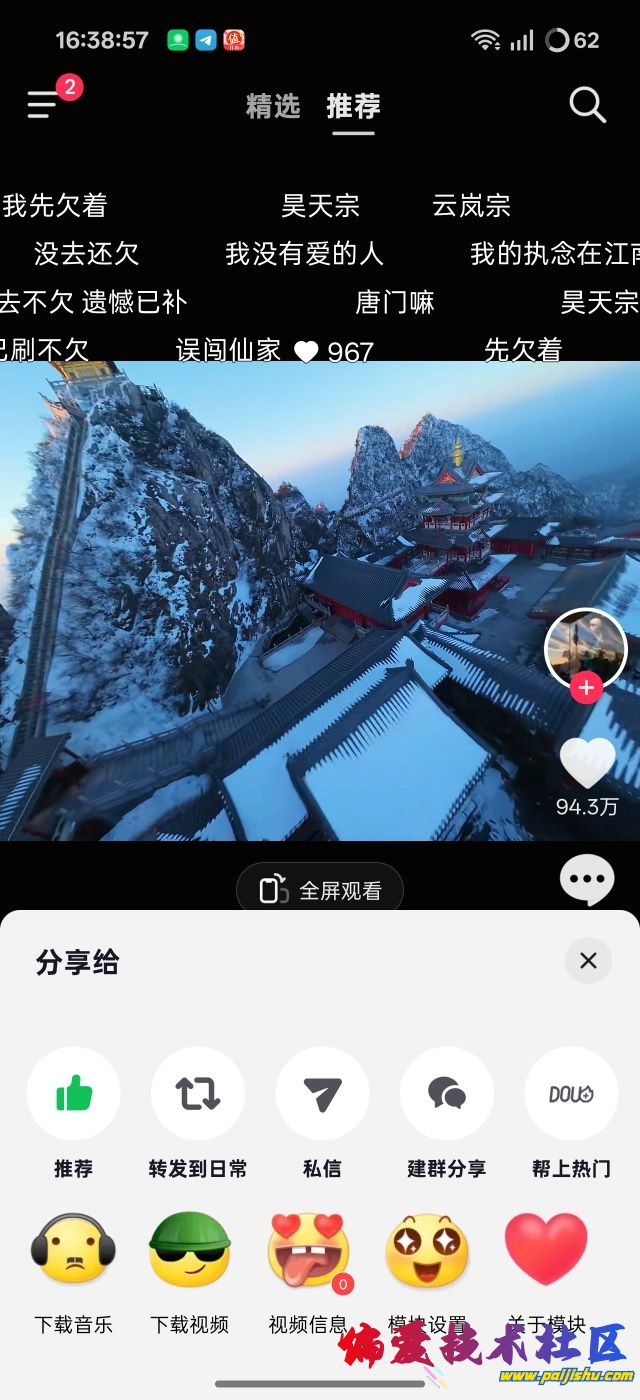Like the video with the heart icon
640x1400 pixels.
click(587, 764)
